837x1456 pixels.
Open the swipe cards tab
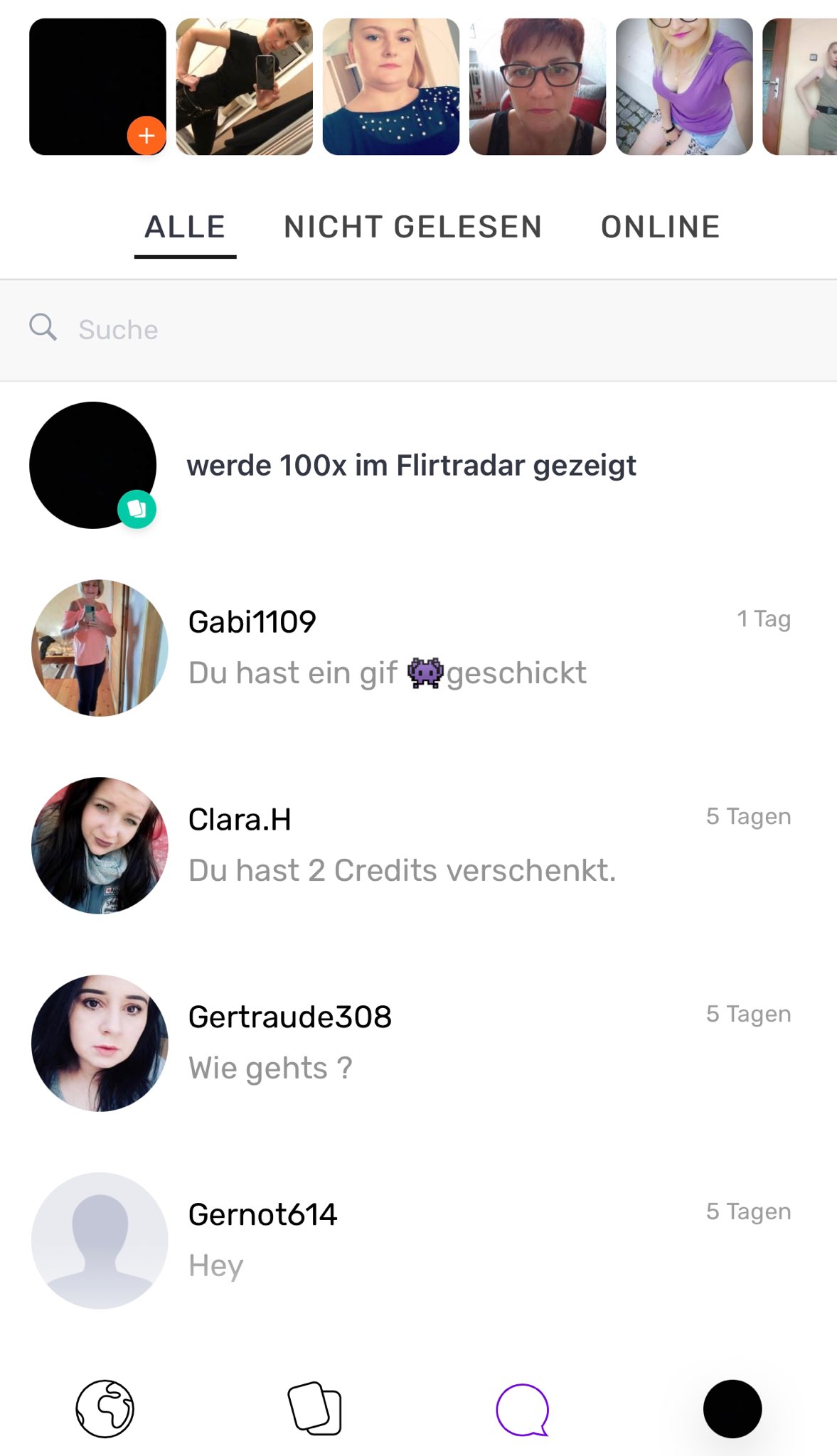[314, 1409]
